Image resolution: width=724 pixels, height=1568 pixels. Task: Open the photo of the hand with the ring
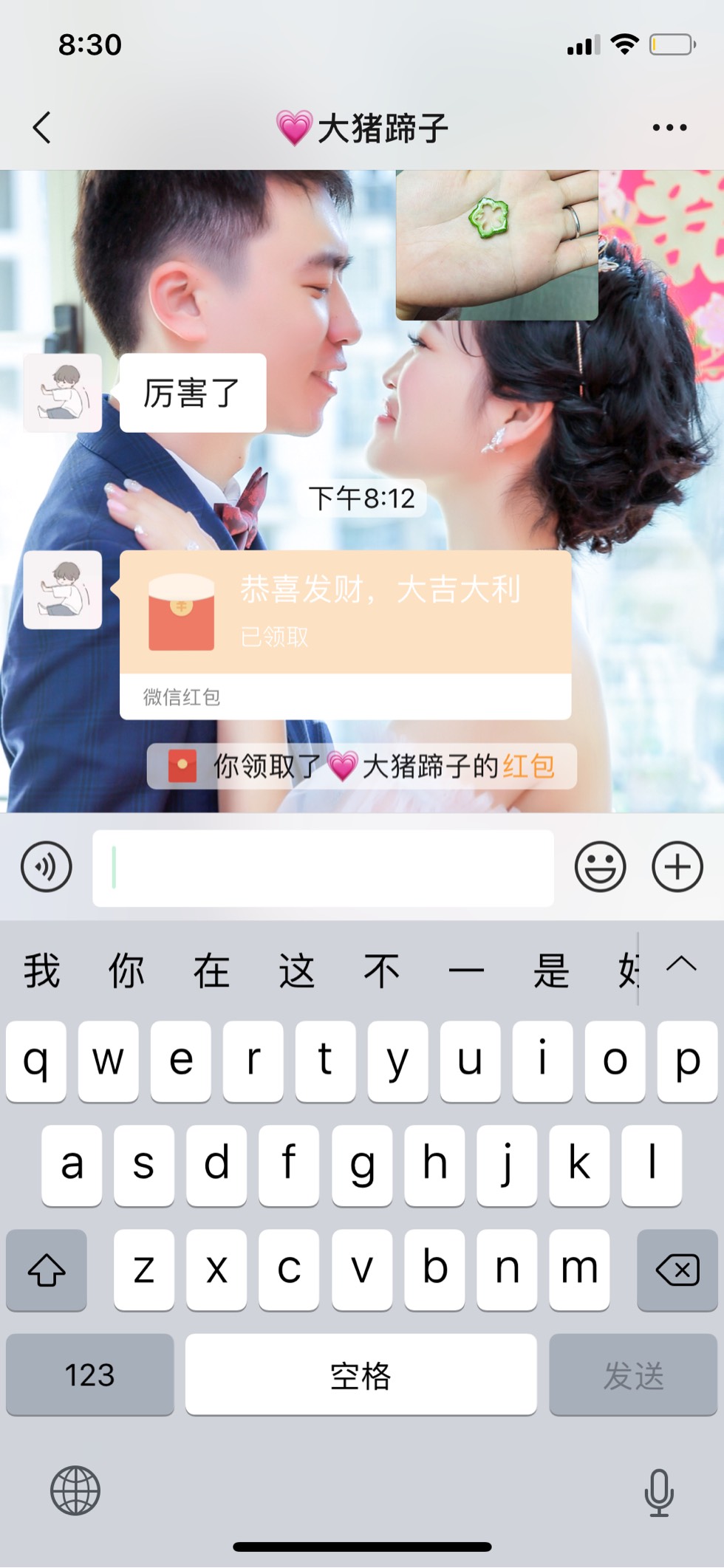[x=496, y=244]
